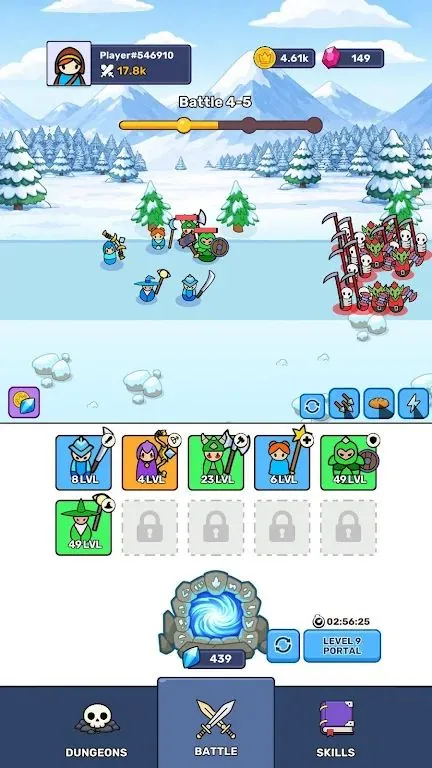Select the 23 LVL green viking

point(216,462)
